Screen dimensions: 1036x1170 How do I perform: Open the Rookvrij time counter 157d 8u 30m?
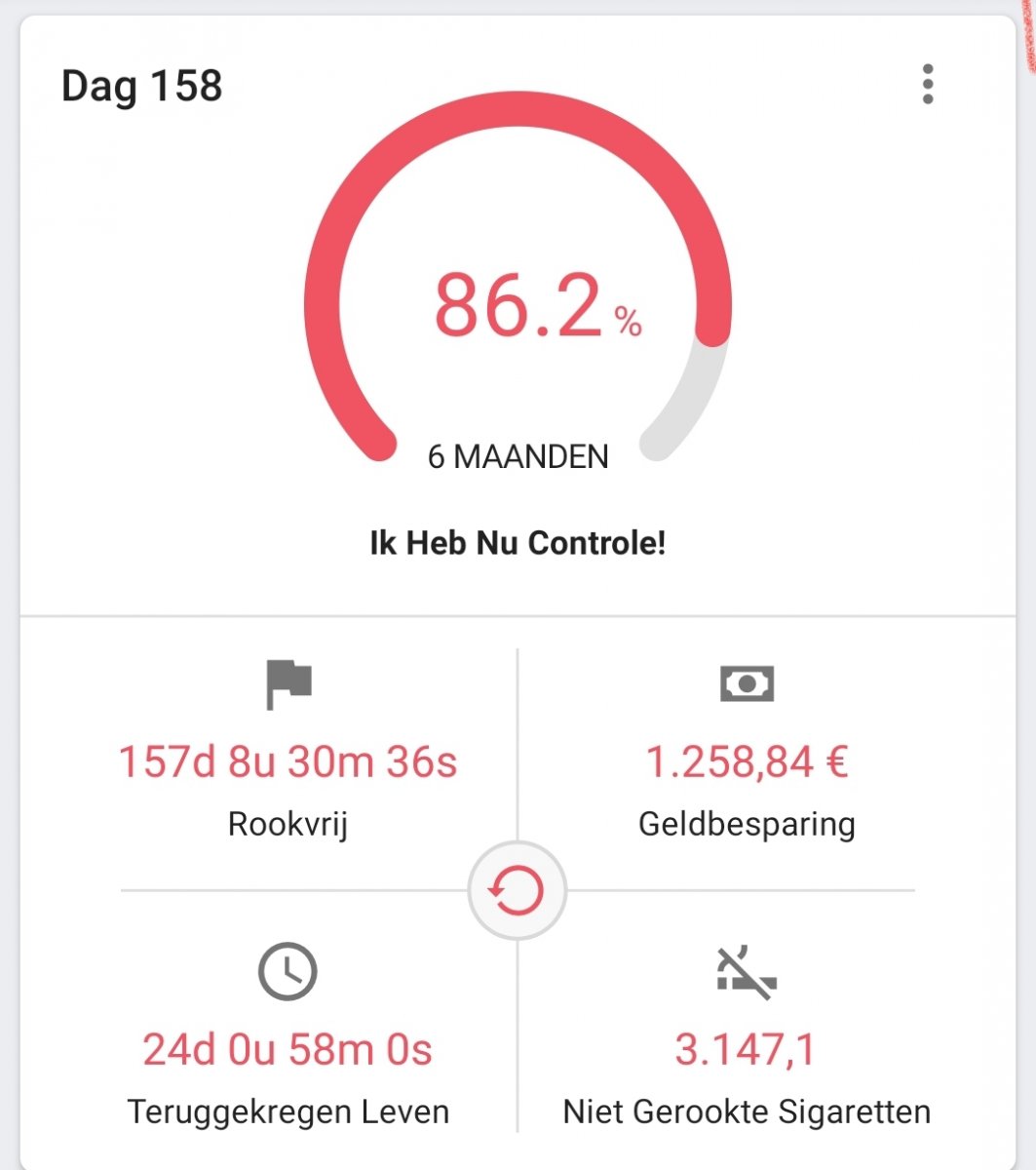click(x=288, y=761)
